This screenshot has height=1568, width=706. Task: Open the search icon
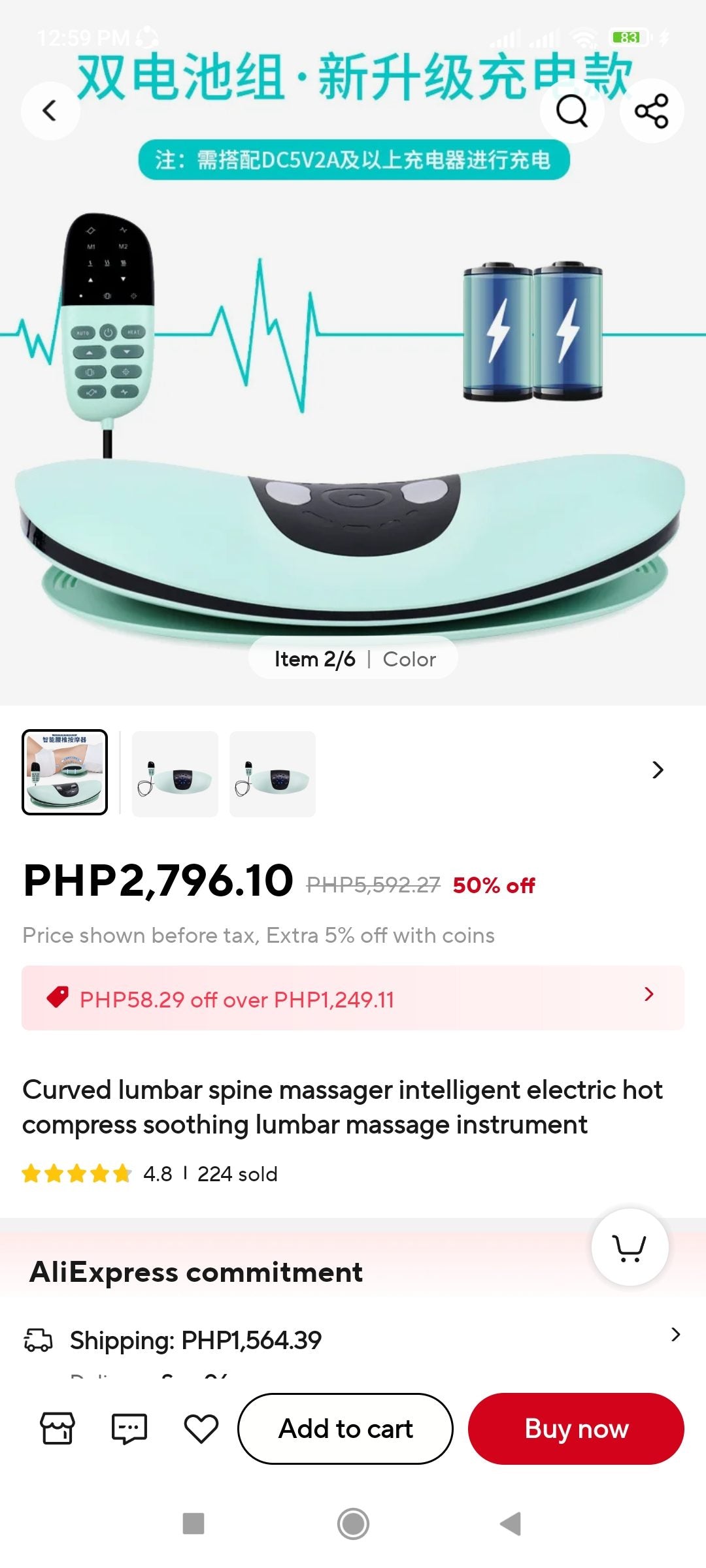[572, 110]
